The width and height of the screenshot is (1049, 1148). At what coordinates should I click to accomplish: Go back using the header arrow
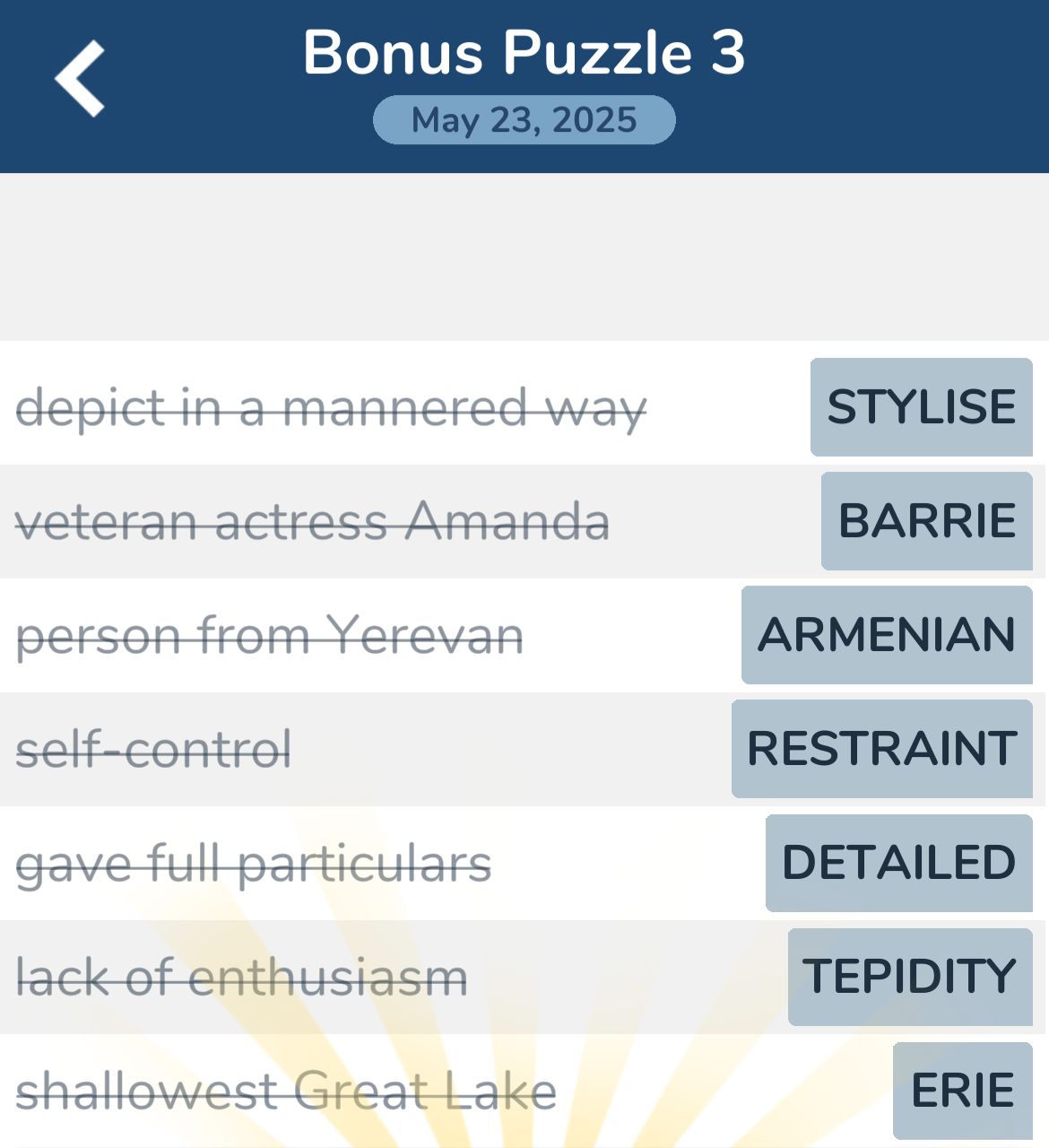pos(80,79)
